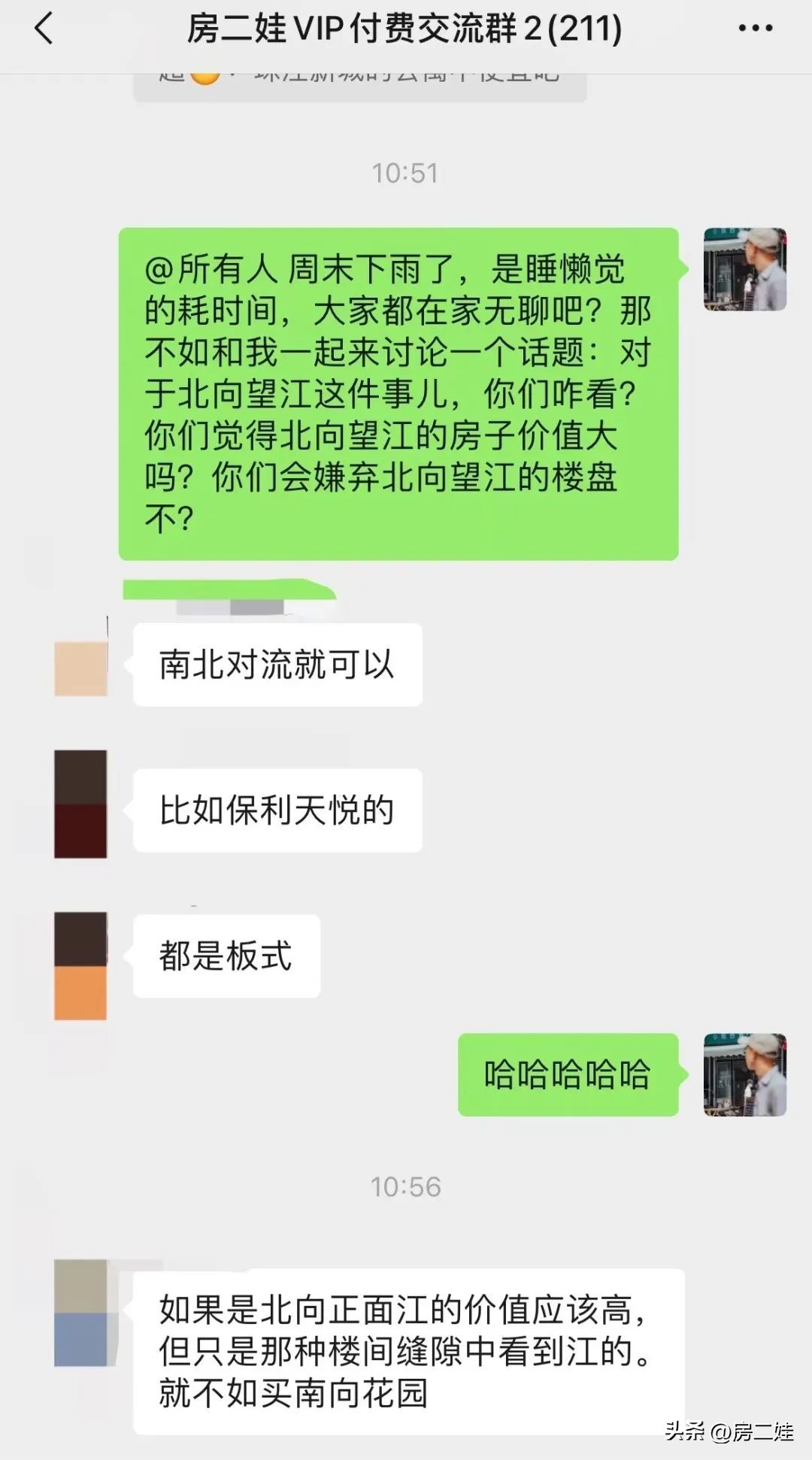This screenshot has height=1460, width=812.
Task: Tap the 南北对流就可以 message bubble
Action: click(277, 665)
